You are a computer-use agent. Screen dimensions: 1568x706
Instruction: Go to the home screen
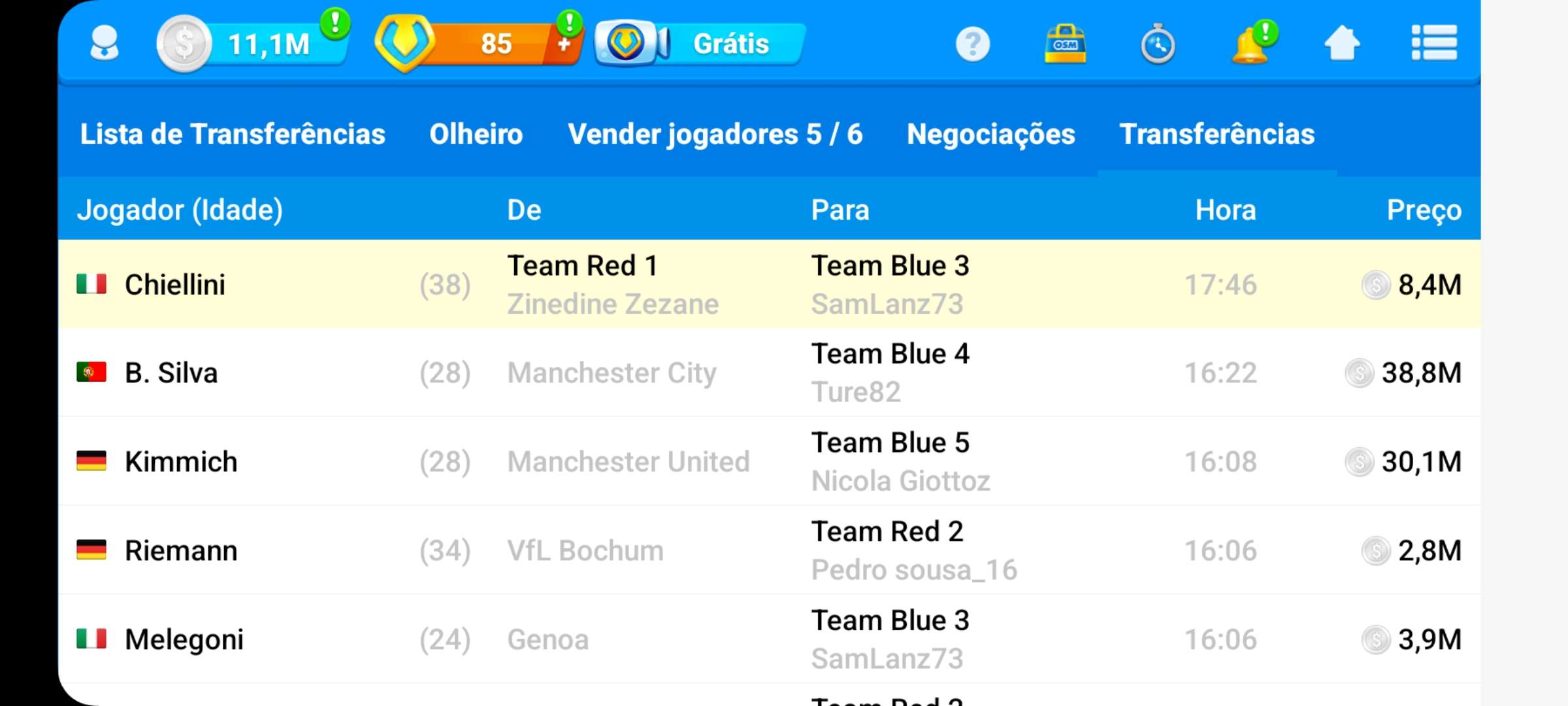tap(1342, 44)
